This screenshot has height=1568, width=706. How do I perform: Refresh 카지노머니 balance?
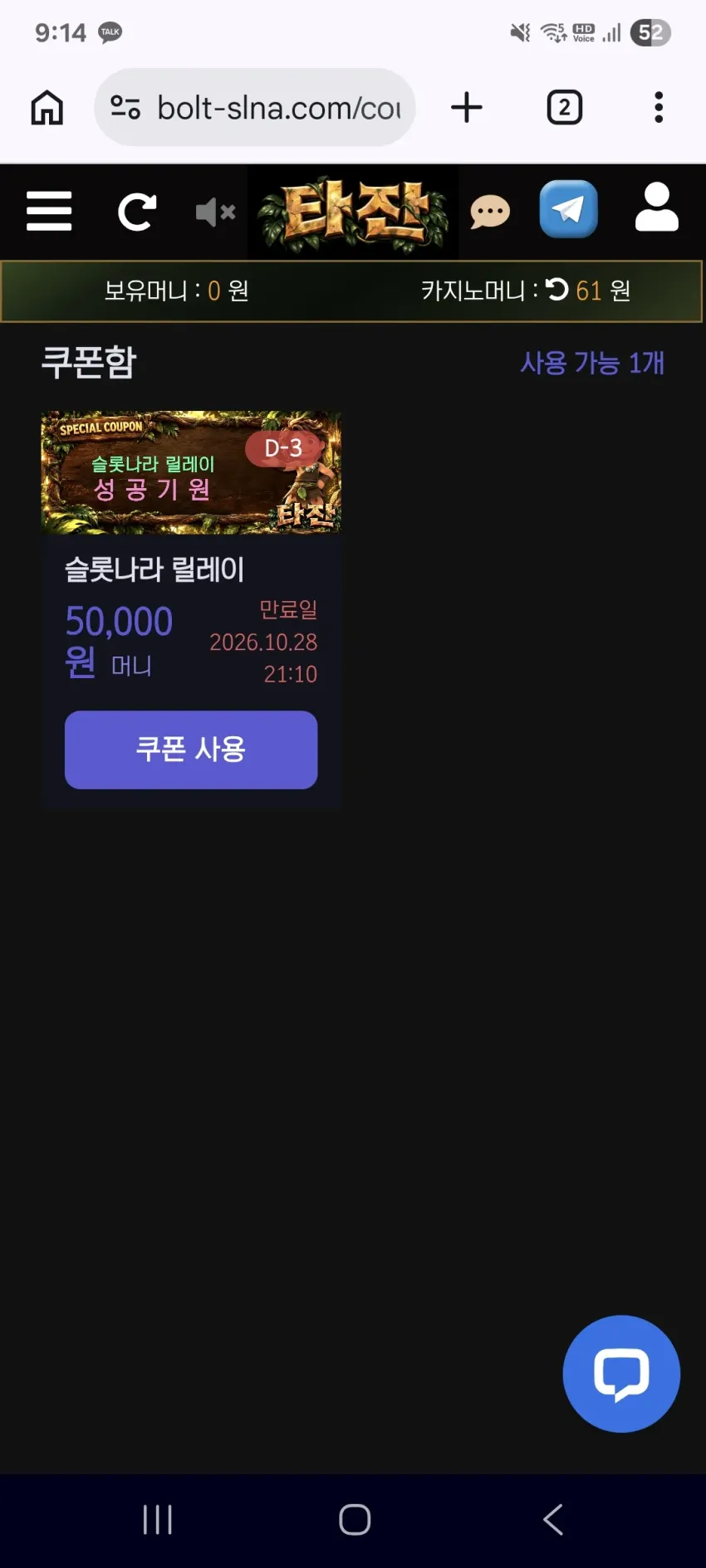pos(557,290)
